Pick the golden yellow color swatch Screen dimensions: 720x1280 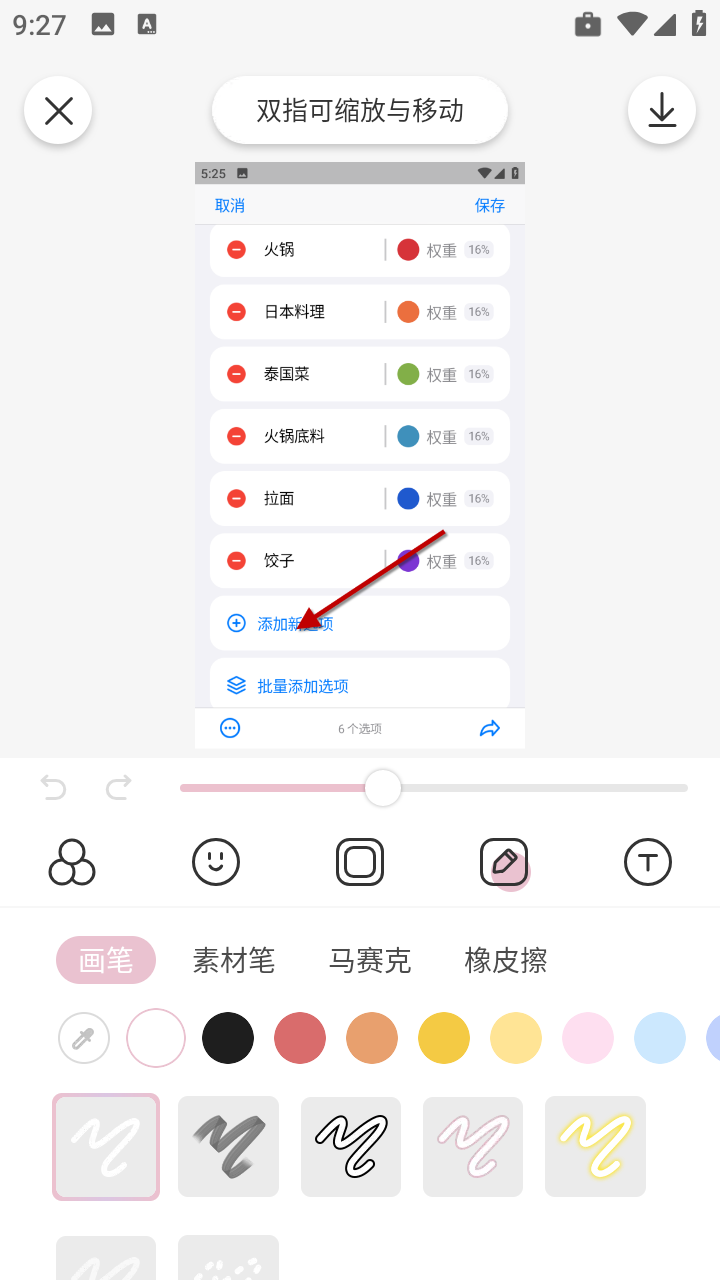(x=444, y=1038)
